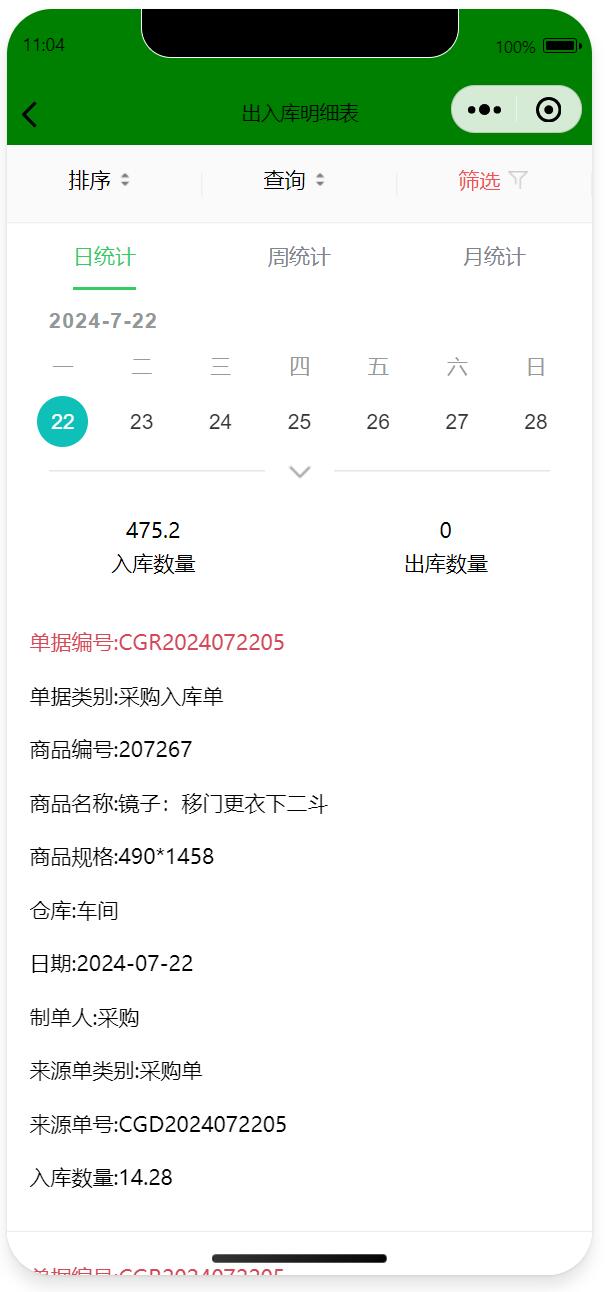Select date 24 in the calendar

coord(220,422)
